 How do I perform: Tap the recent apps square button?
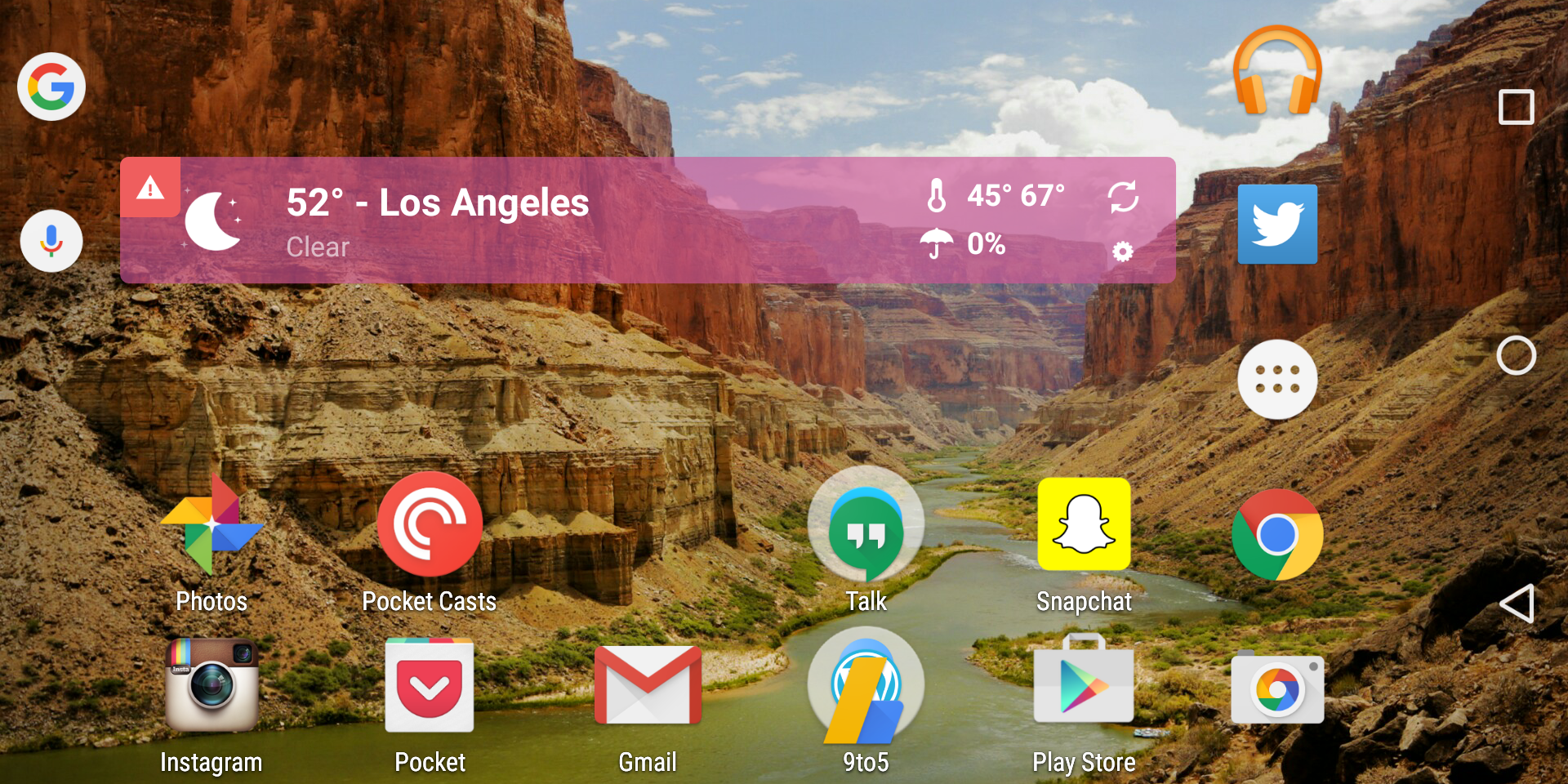tap(1516, 107)
